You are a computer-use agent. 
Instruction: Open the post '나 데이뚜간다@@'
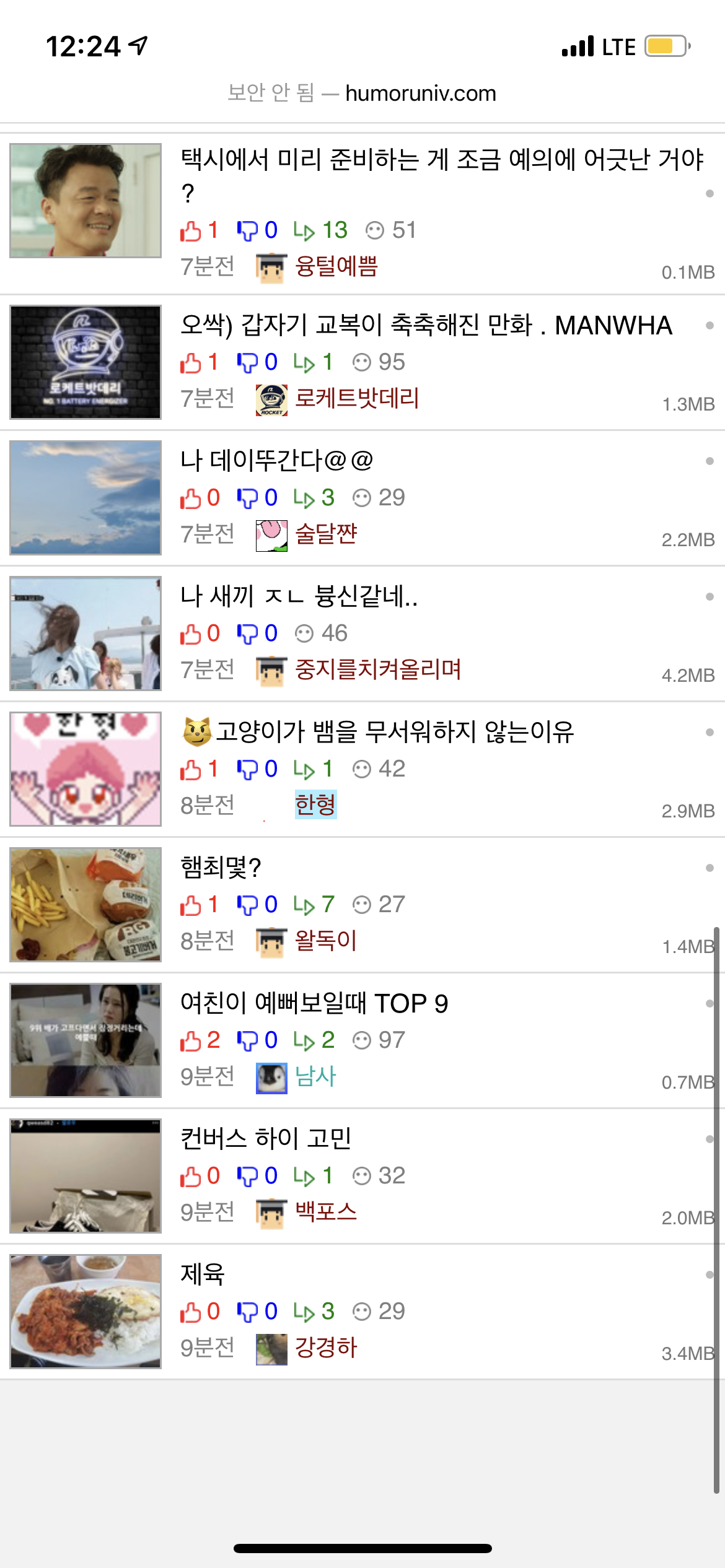pos(277,461)
